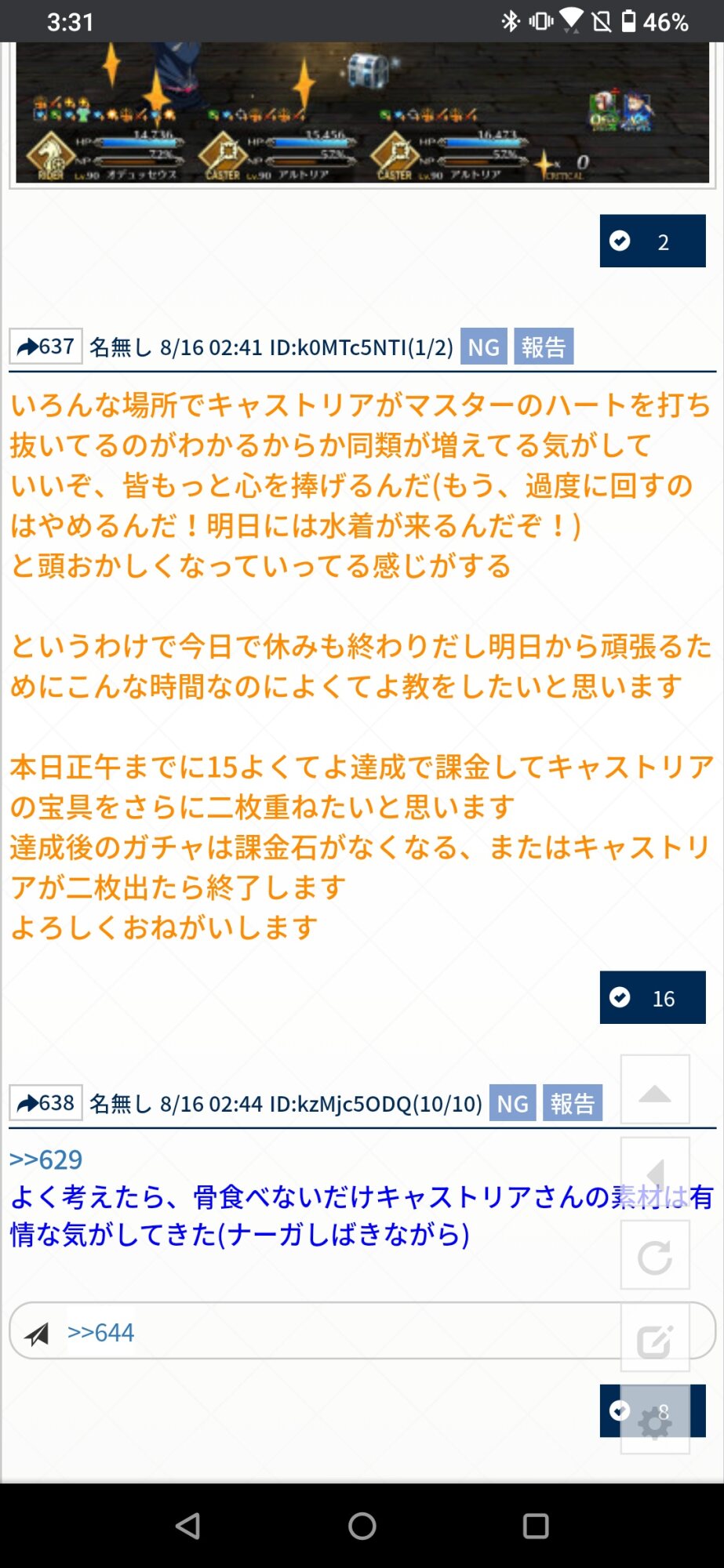The height and width of the screenshot is (1568, 724).
Task: Go back with the left arrow button
Action: 655,1174
